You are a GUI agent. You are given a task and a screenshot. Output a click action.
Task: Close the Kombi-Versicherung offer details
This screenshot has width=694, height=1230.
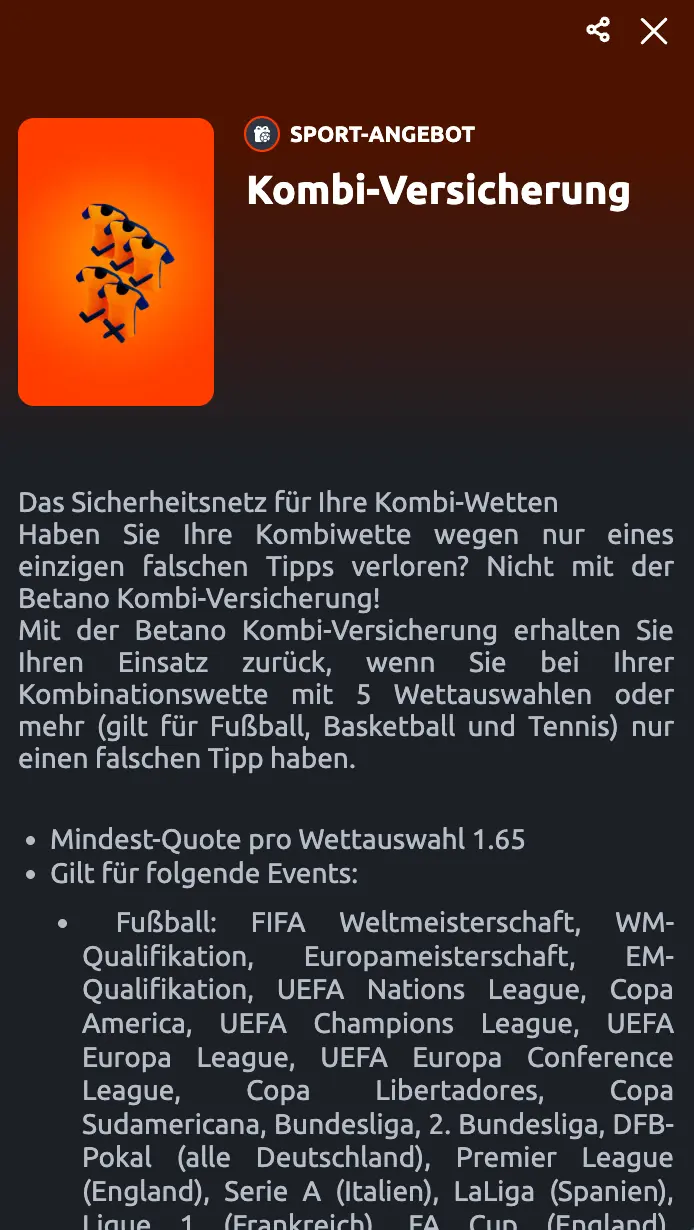coord(654,31)
